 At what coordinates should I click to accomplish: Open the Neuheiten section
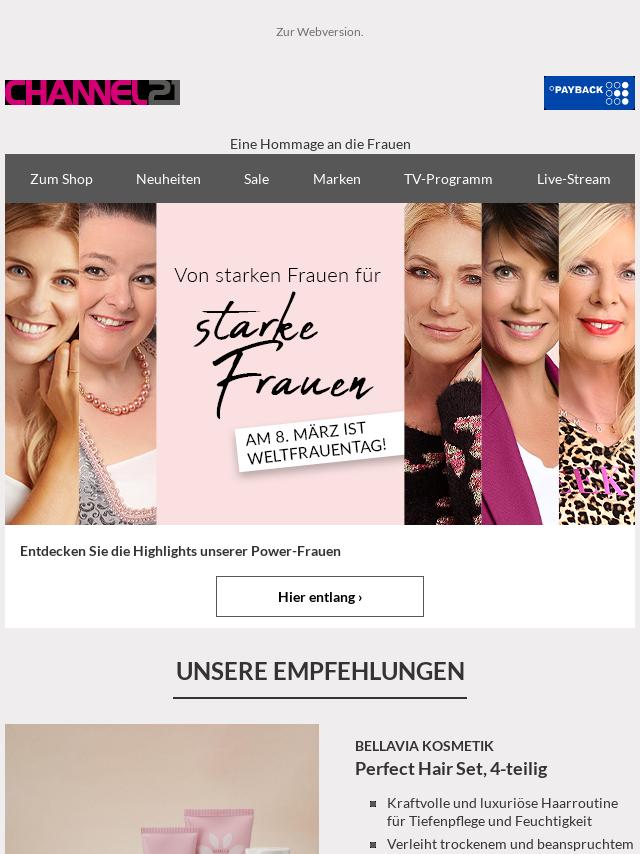168,179
